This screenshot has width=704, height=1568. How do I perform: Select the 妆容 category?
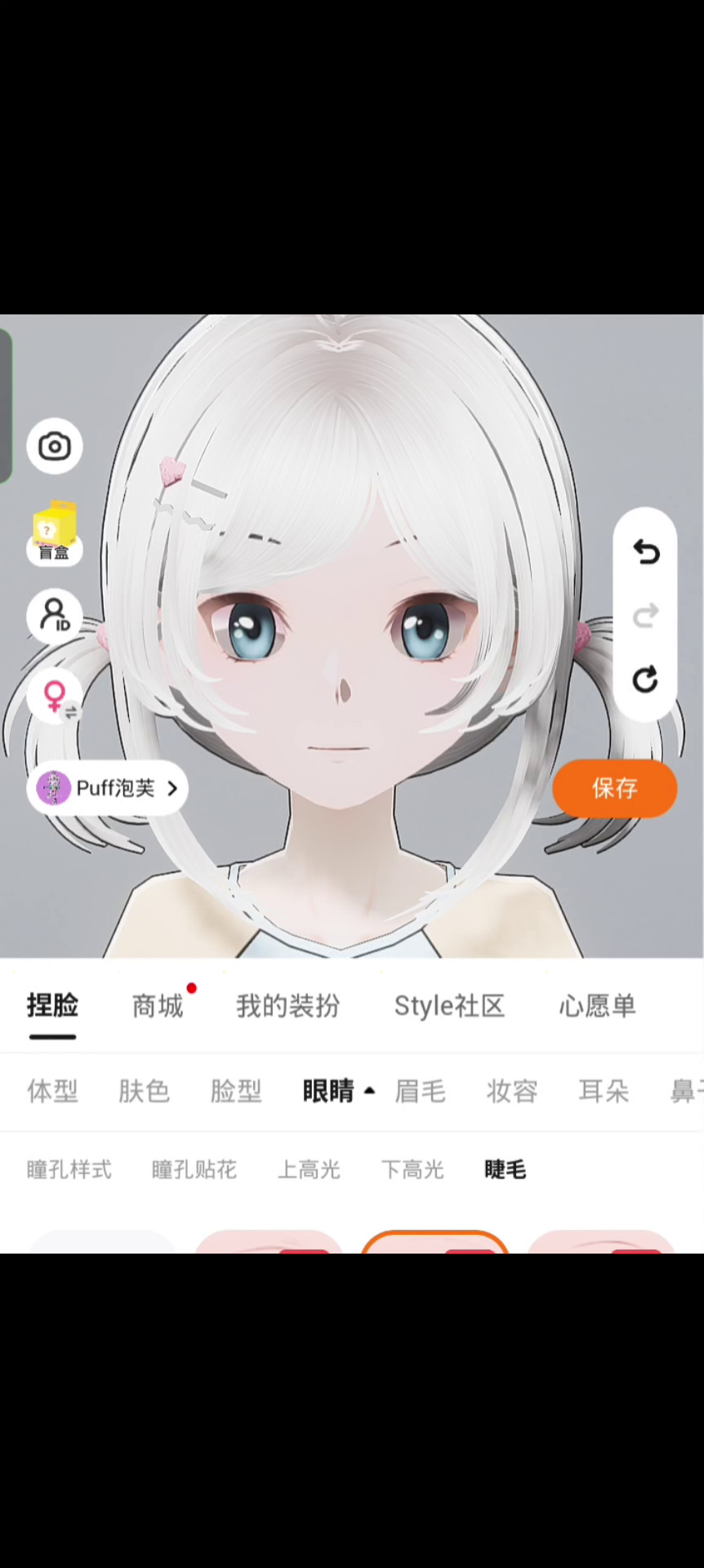[x=512, y=1091]
